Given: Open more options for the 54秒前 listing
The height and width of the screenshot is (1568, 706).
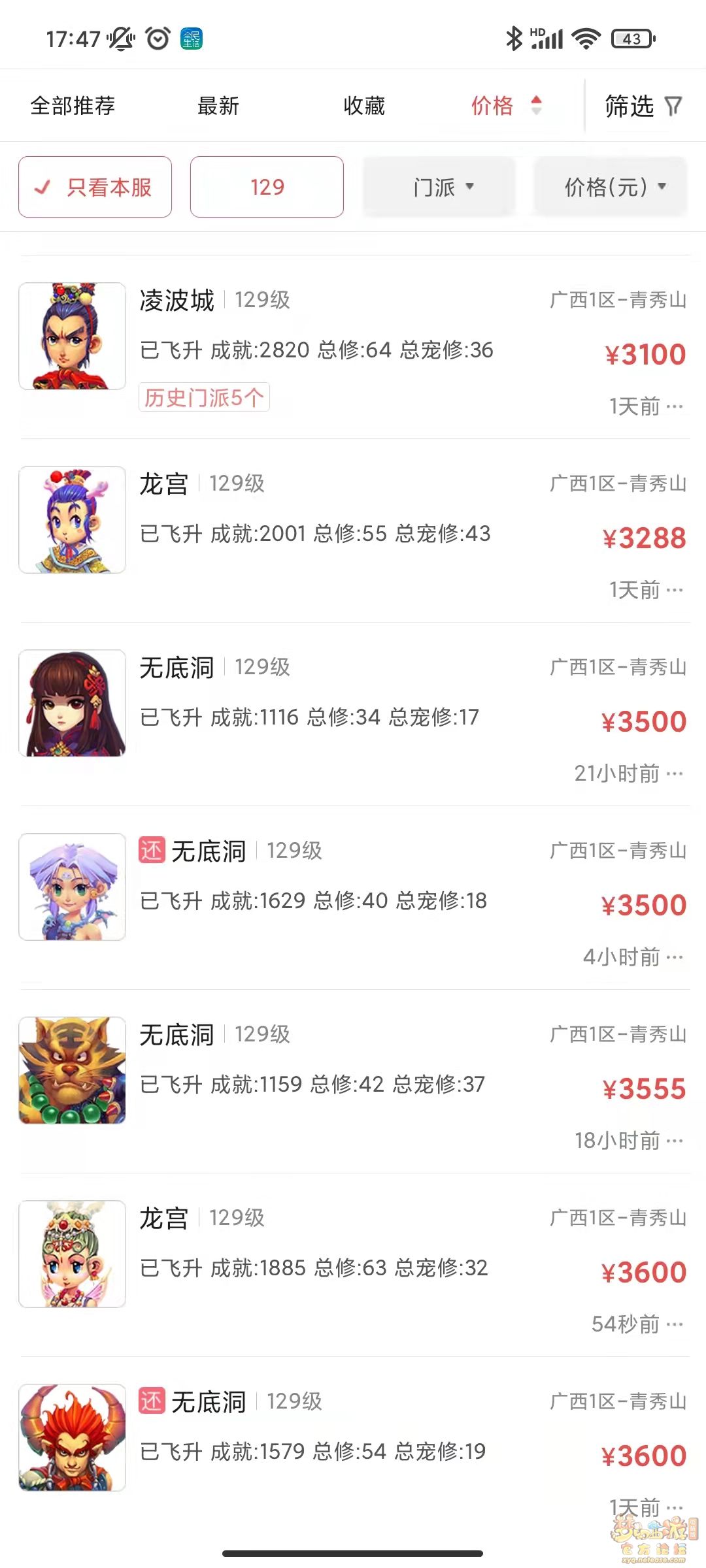Looking at the screenshot, I should [x=675, y=1324].
